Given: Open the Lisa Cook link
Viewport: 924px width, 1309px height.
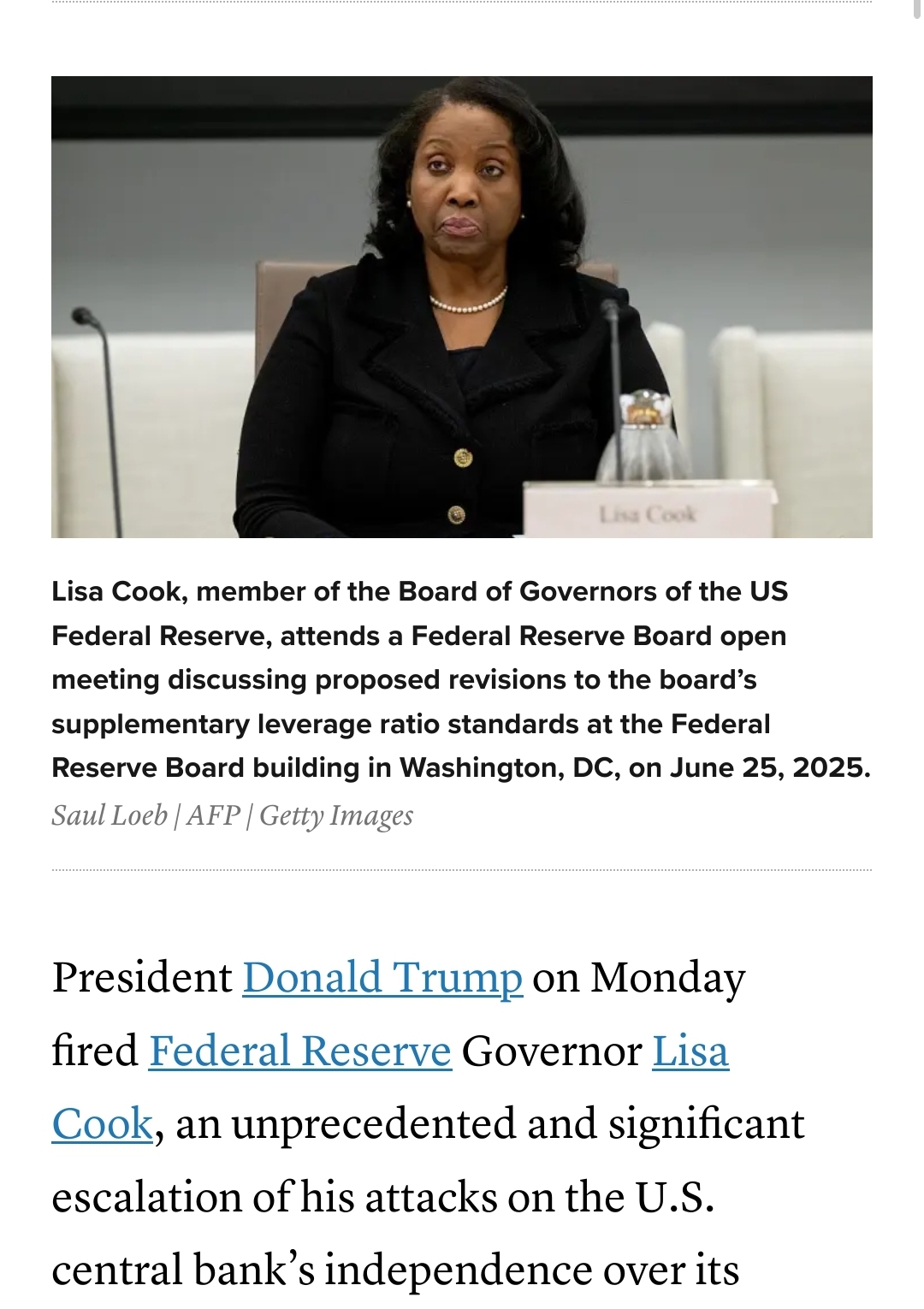Looking at the screenshot, I should 690,1051.
